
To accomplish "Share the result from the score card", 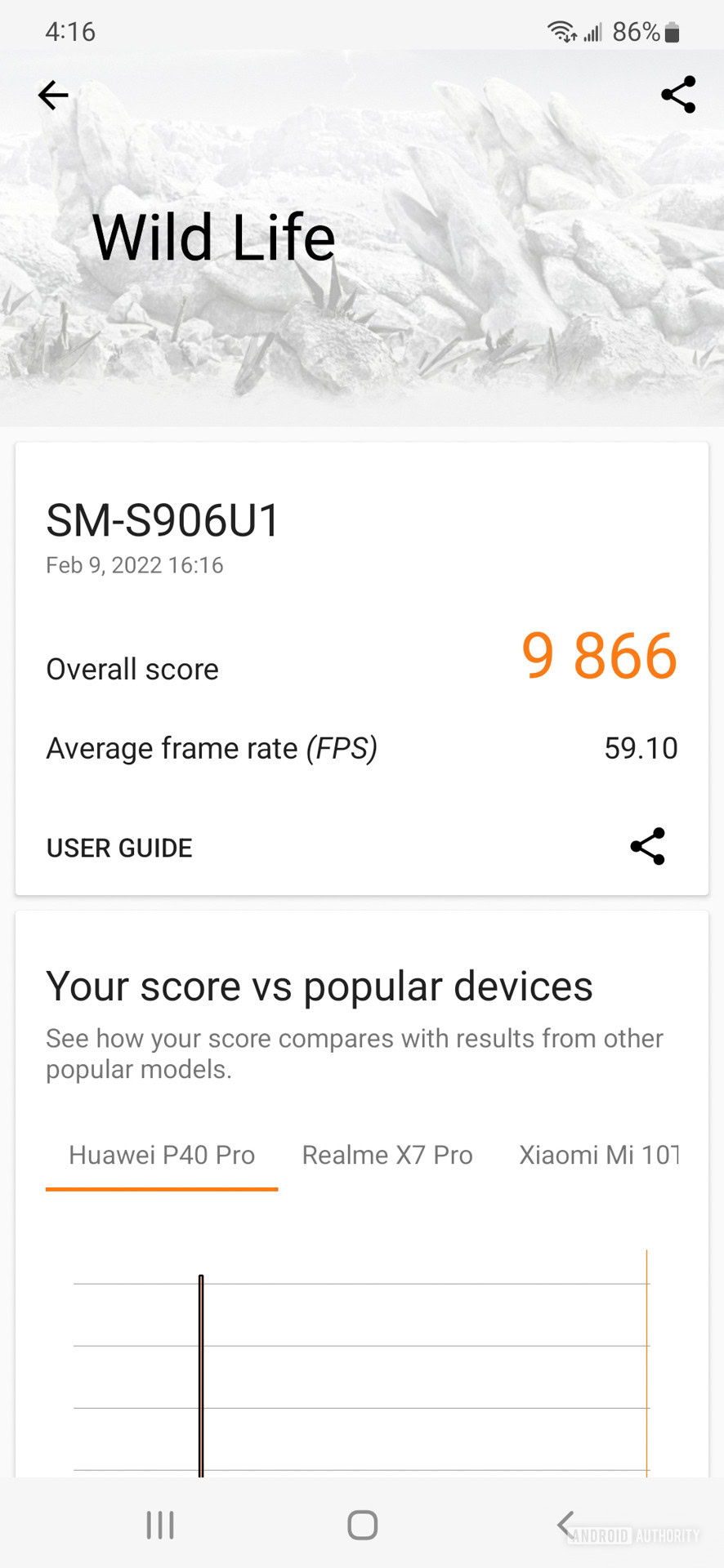I will click(x=647, y=846).
